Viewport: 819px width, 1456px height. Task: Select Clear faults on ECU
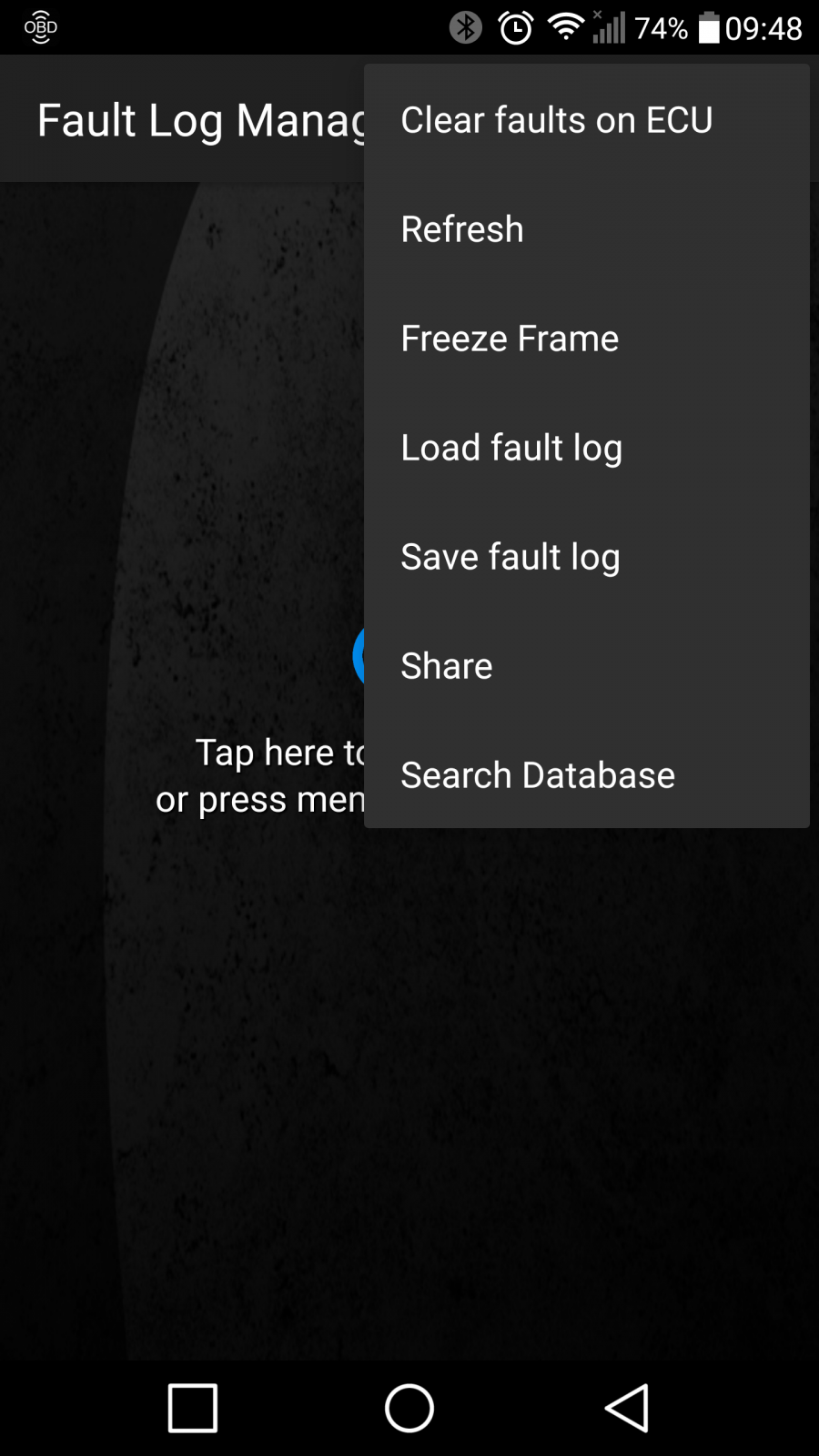[587, 119]
